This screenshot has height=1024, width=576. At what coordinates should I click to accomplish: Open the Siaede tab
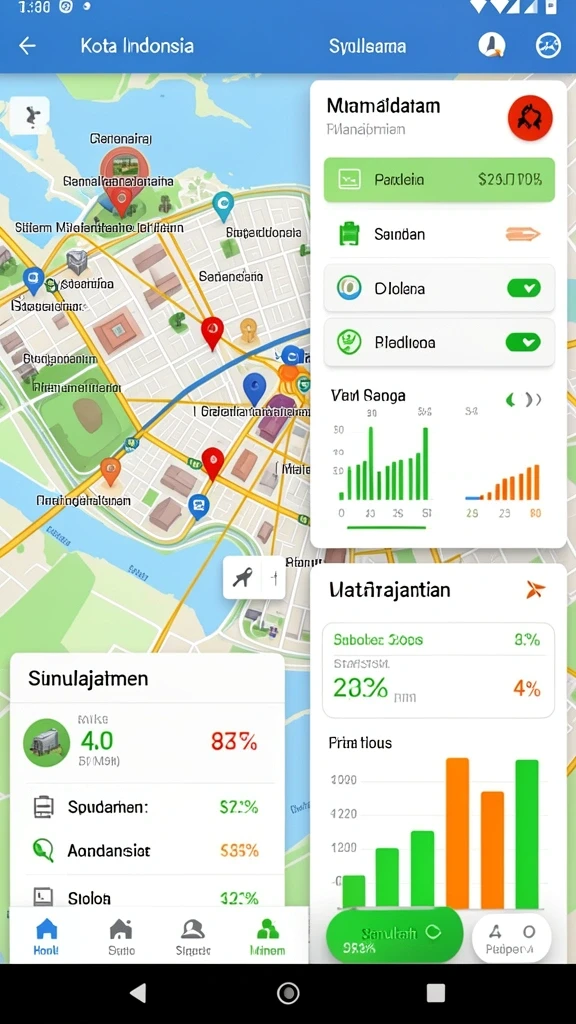[193, 936]
